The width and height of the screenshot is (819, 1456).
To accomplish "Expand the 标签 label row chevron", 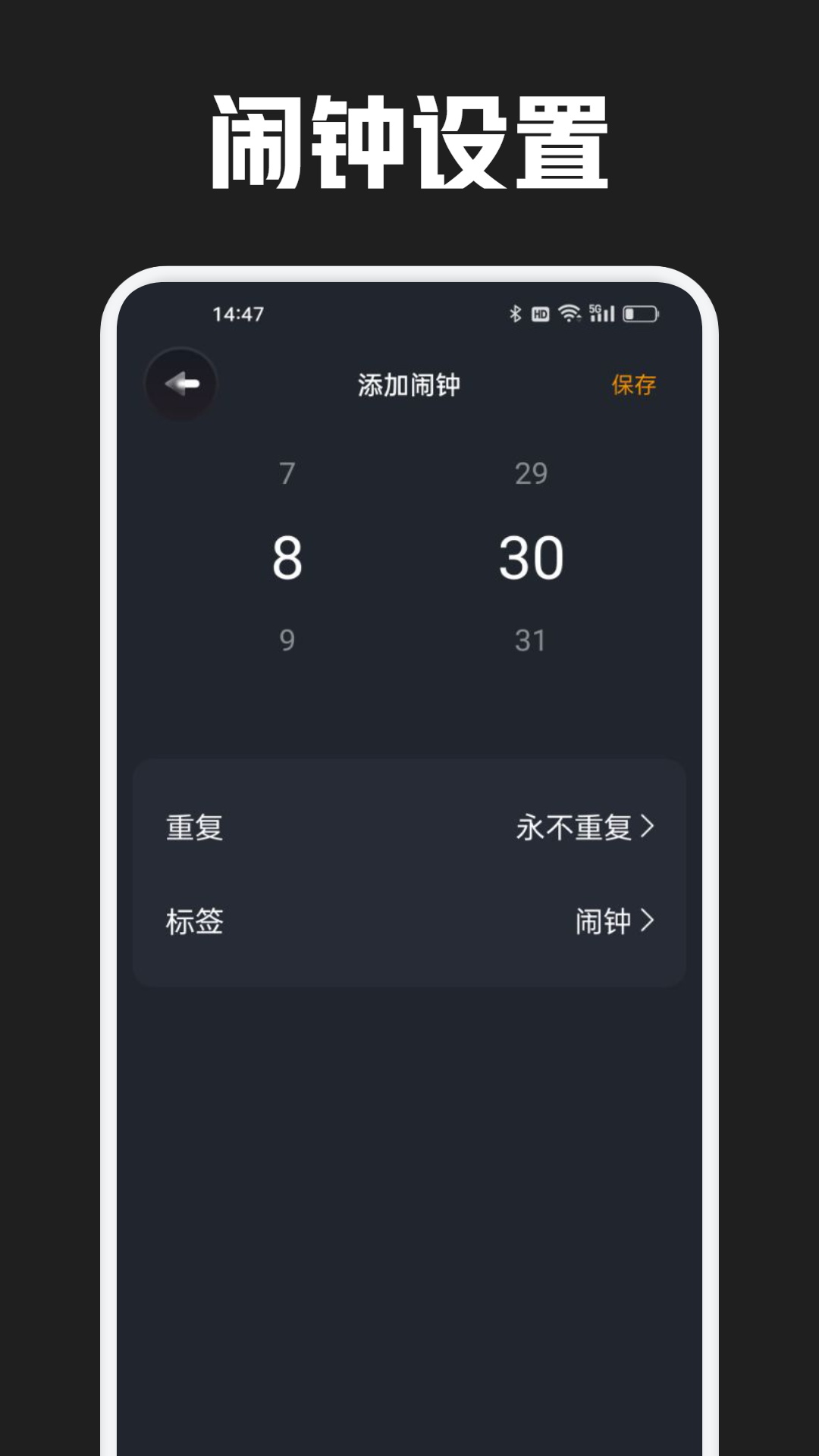I will [651, 921].
